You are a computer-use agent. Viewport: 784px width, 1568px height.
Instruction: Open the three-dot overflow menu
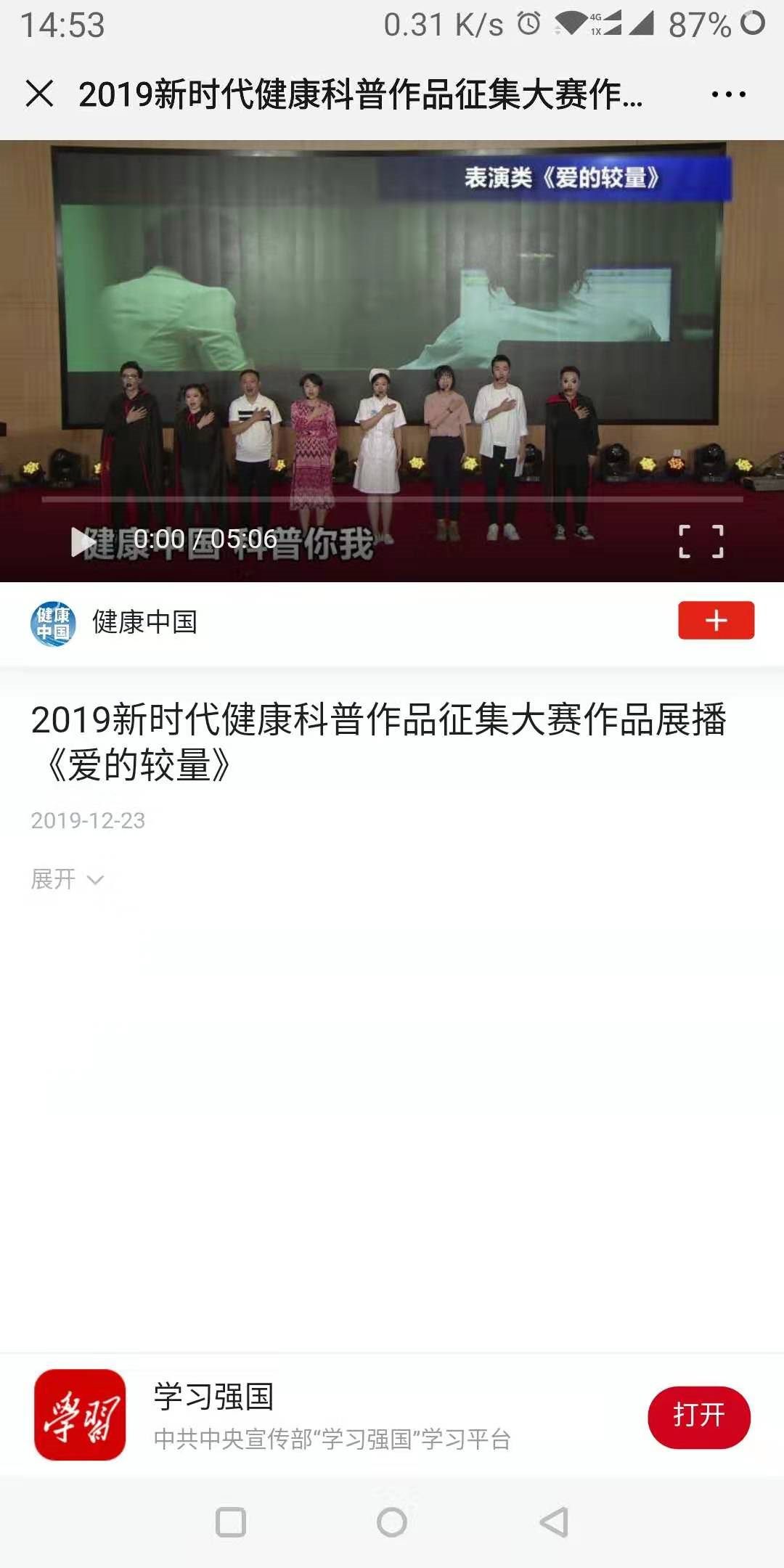pos(728,94)
